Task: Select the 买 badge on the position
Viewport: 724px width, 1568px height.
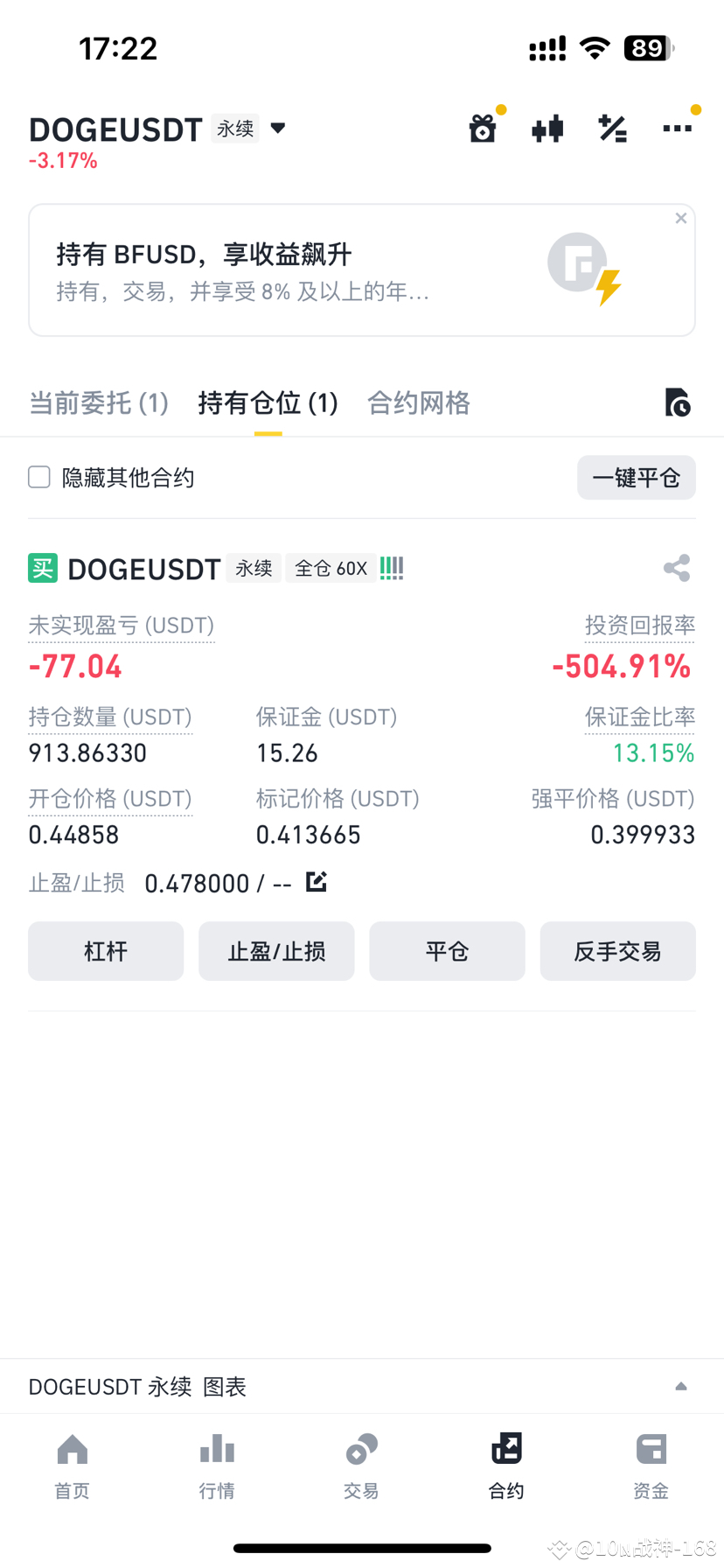Action: click(42, 568)
